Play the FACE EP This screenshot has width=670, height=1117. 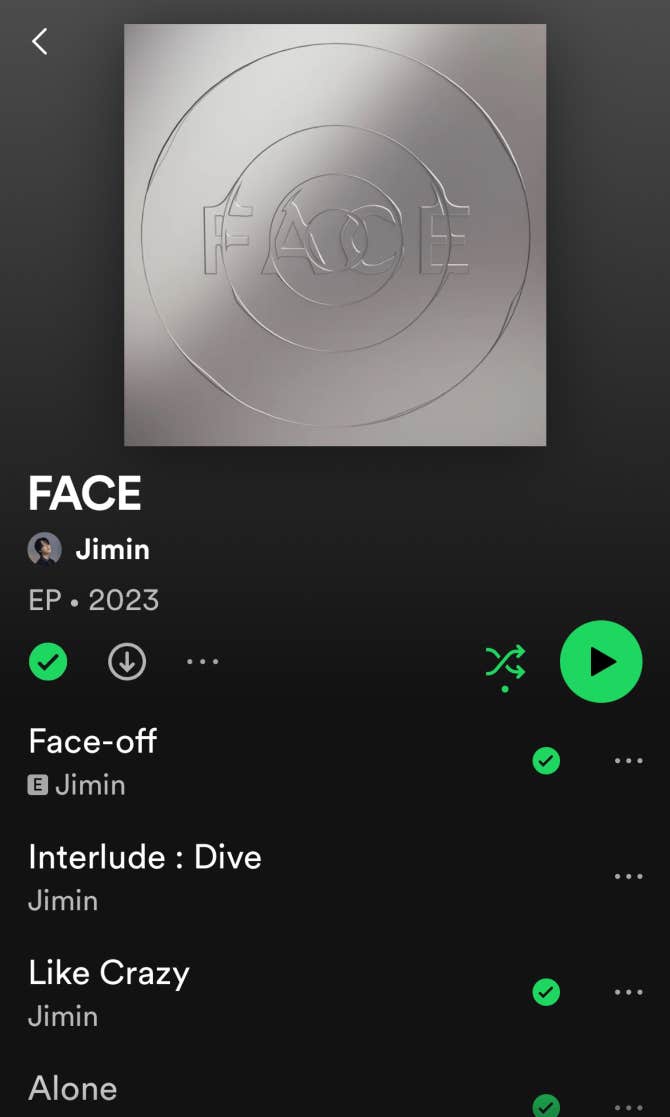pyautogui.click(x=600, y=661)
